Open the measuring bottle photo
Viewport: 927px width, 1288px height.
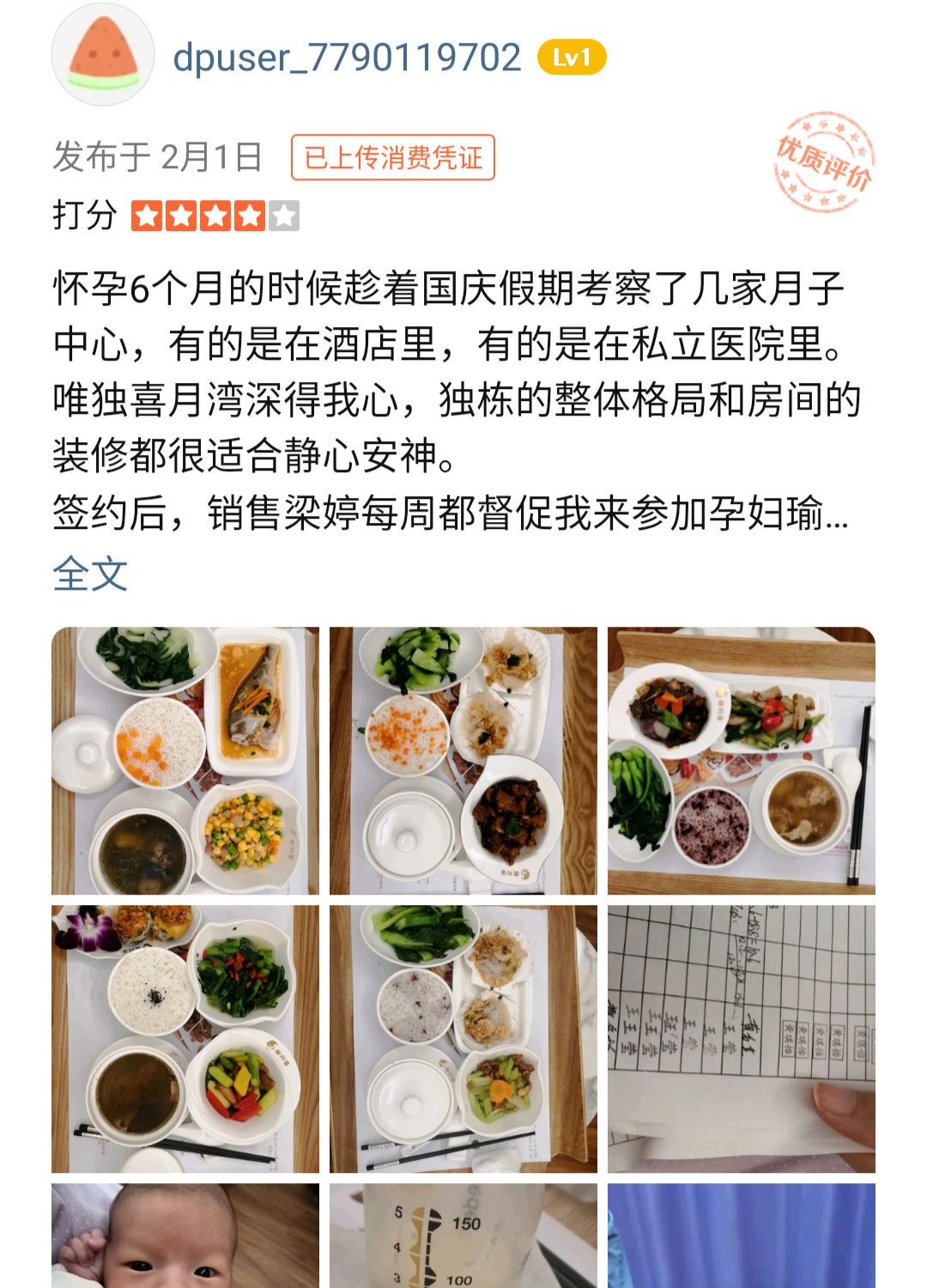point(463,1235)
